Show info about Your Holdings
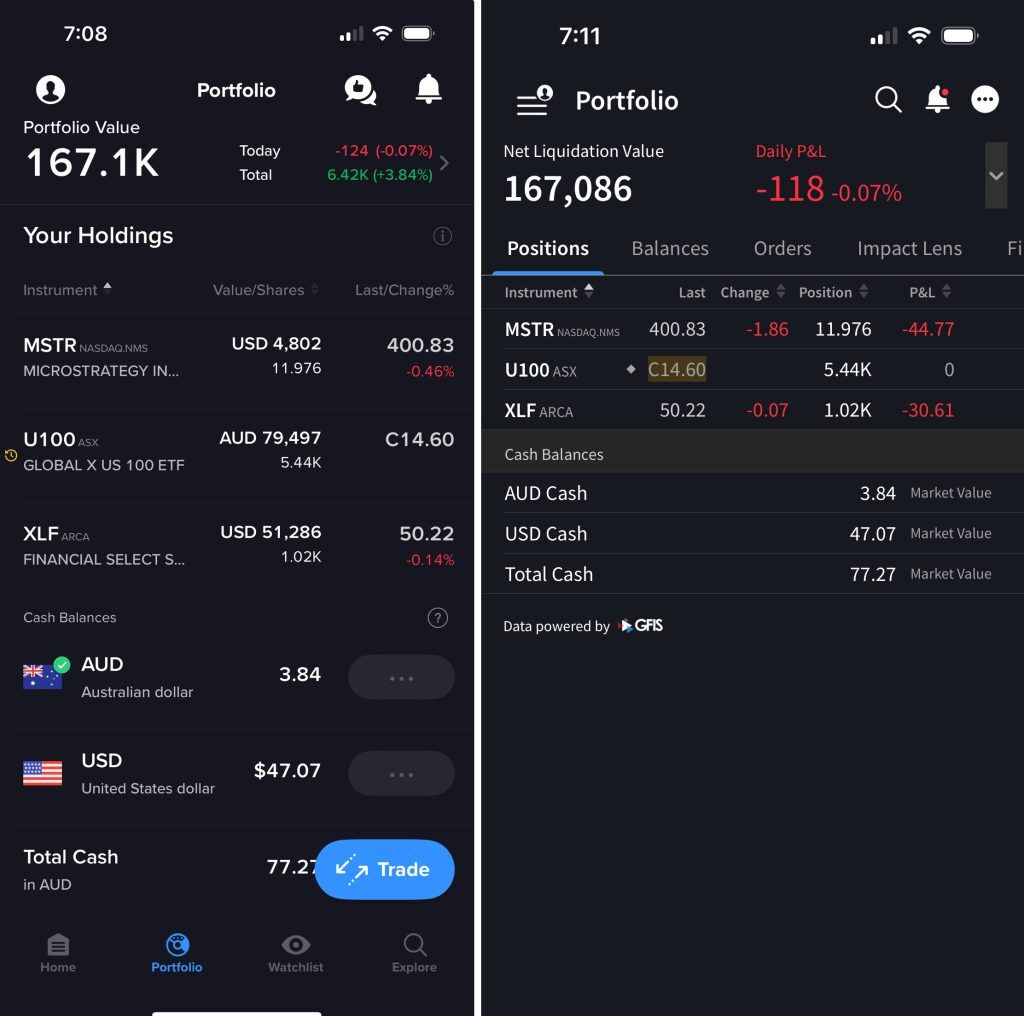Screen dimensions: 1024x1016 (x=442, y=236)
